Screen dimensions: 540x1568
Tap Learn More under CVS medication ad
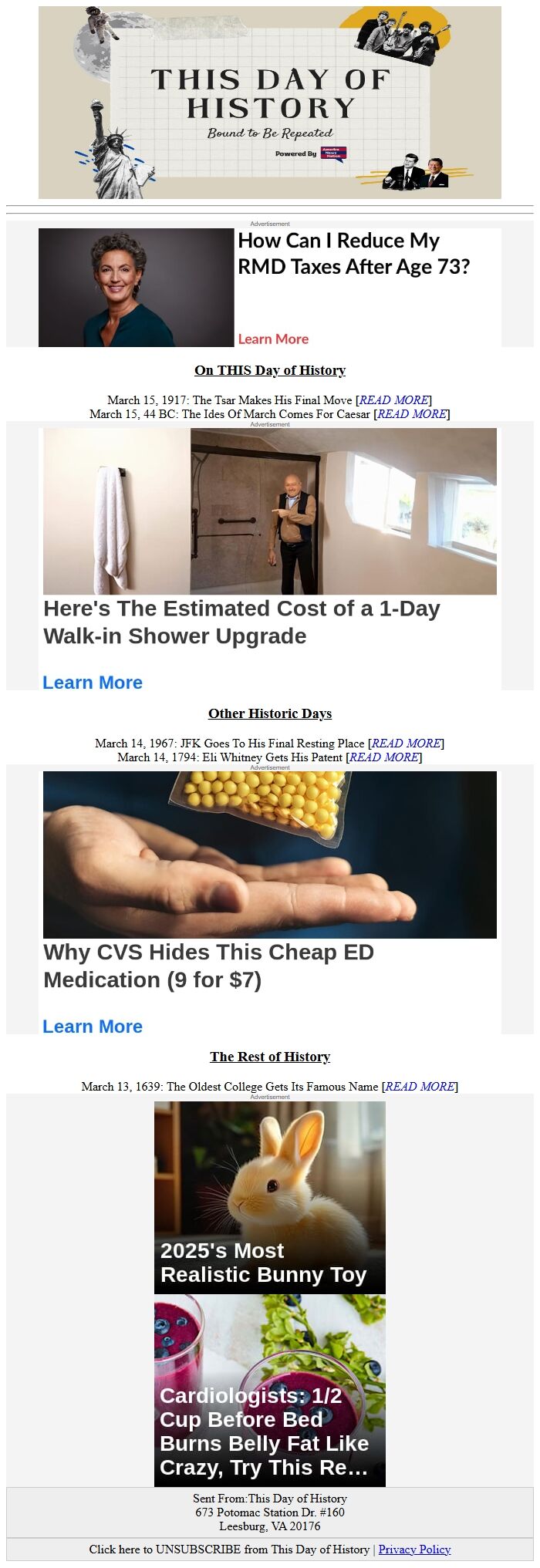click(93, 1027)
